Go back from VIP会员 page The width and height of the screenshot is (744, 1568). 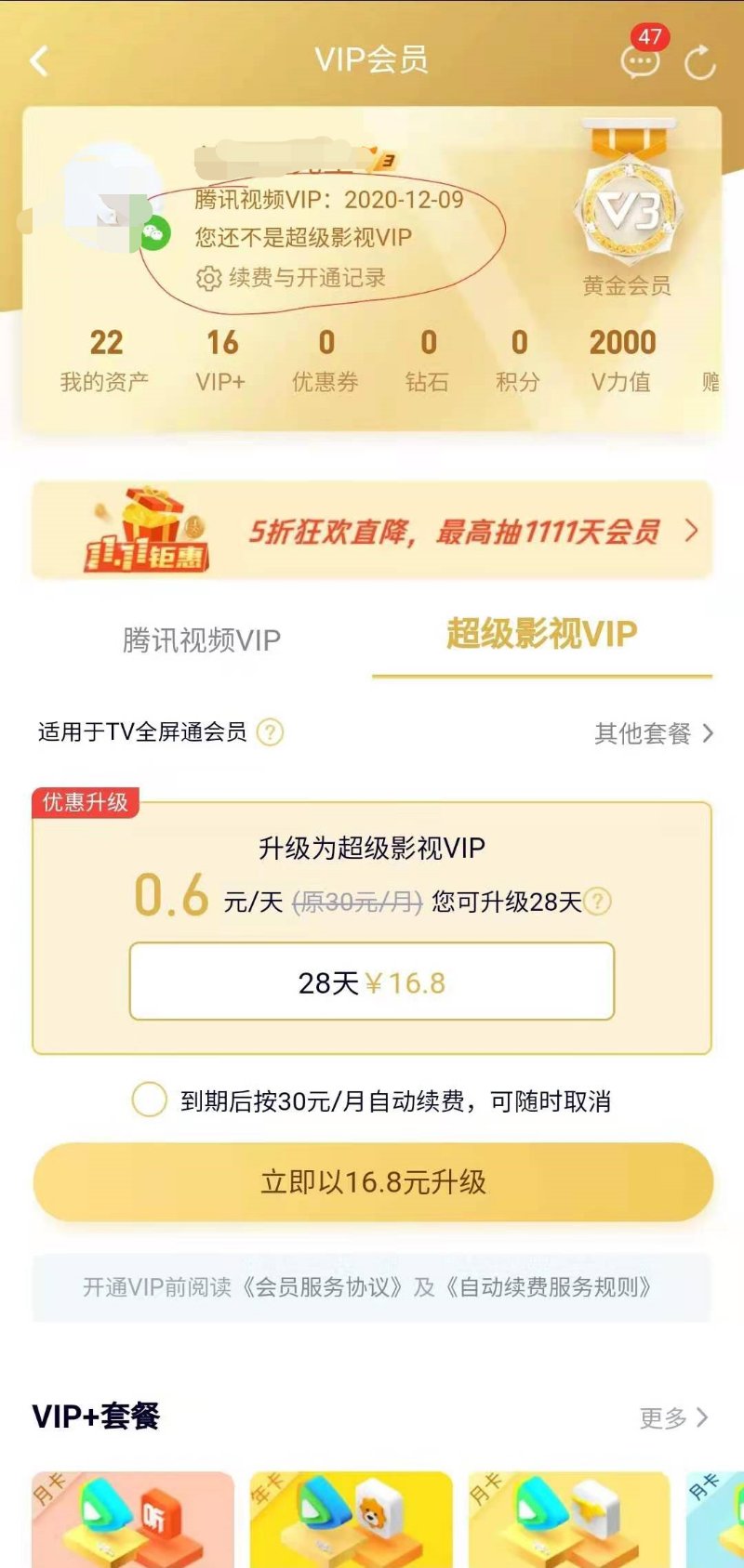click(x=39, y=61)
